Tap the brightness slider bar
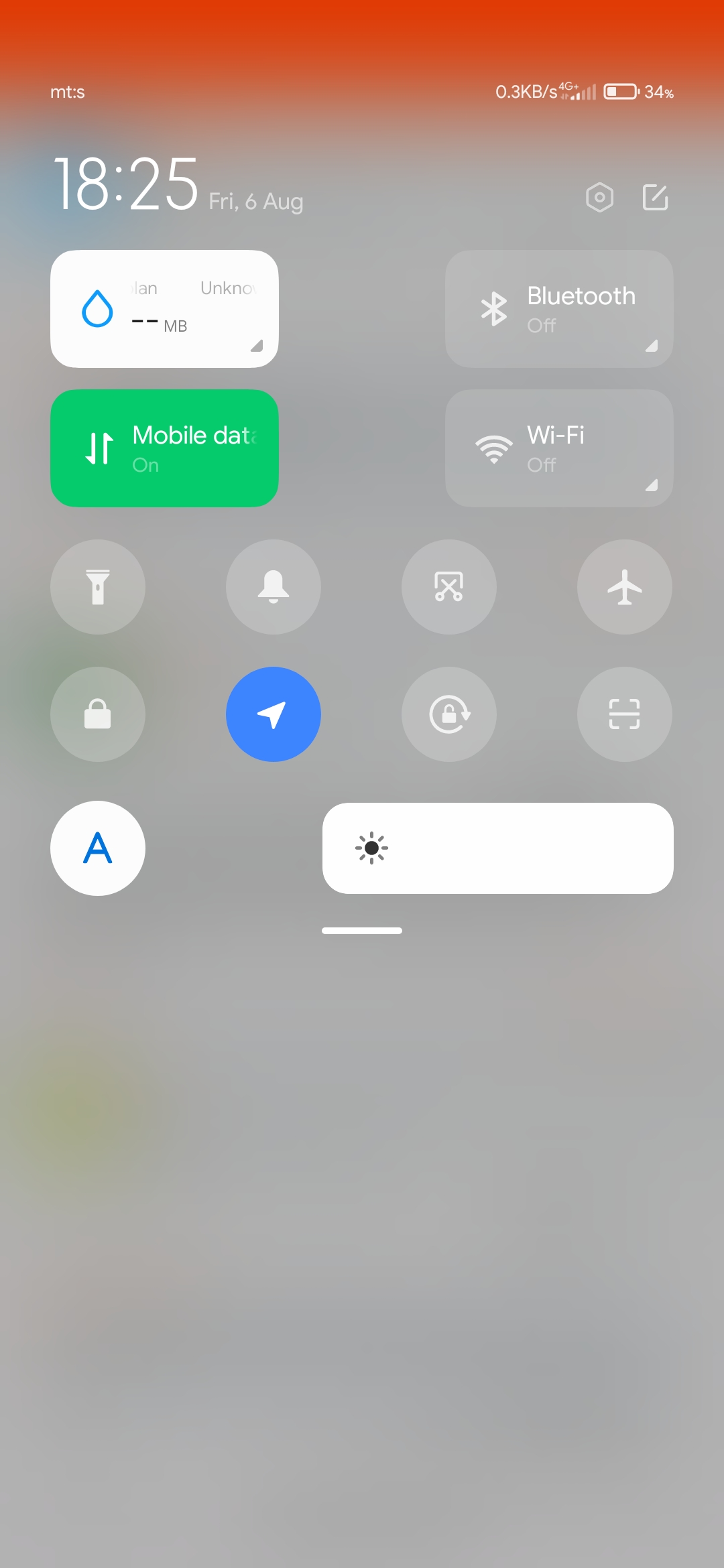This screenshot has width=724, height=1568. point(497,848)
